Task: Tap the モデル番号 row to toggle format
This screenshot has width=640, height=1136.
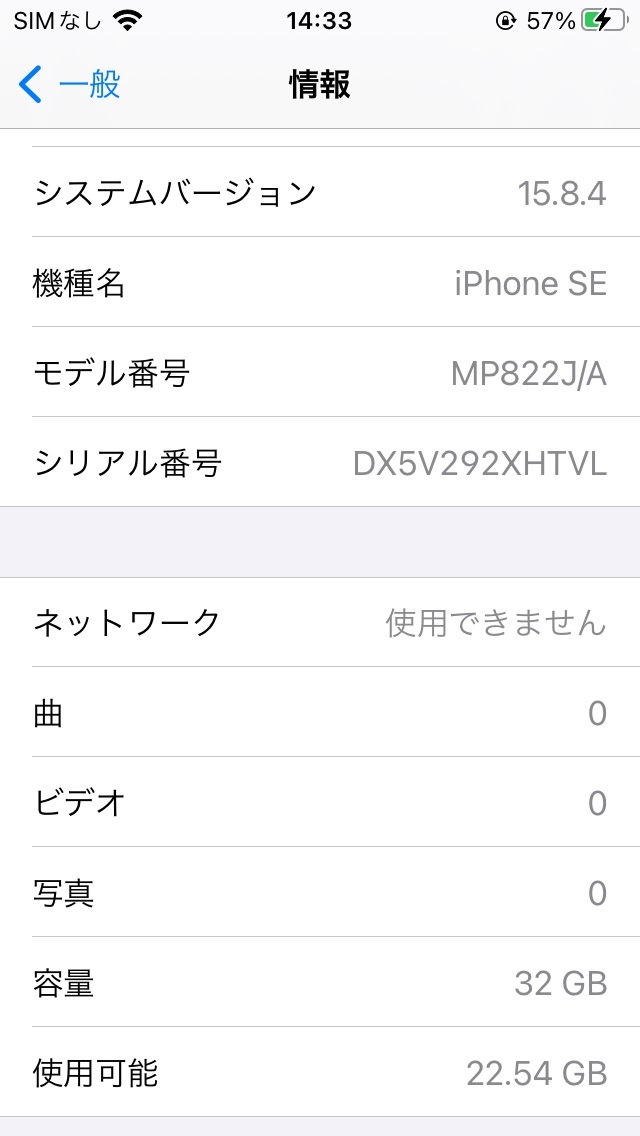Action: pos(320,372)
